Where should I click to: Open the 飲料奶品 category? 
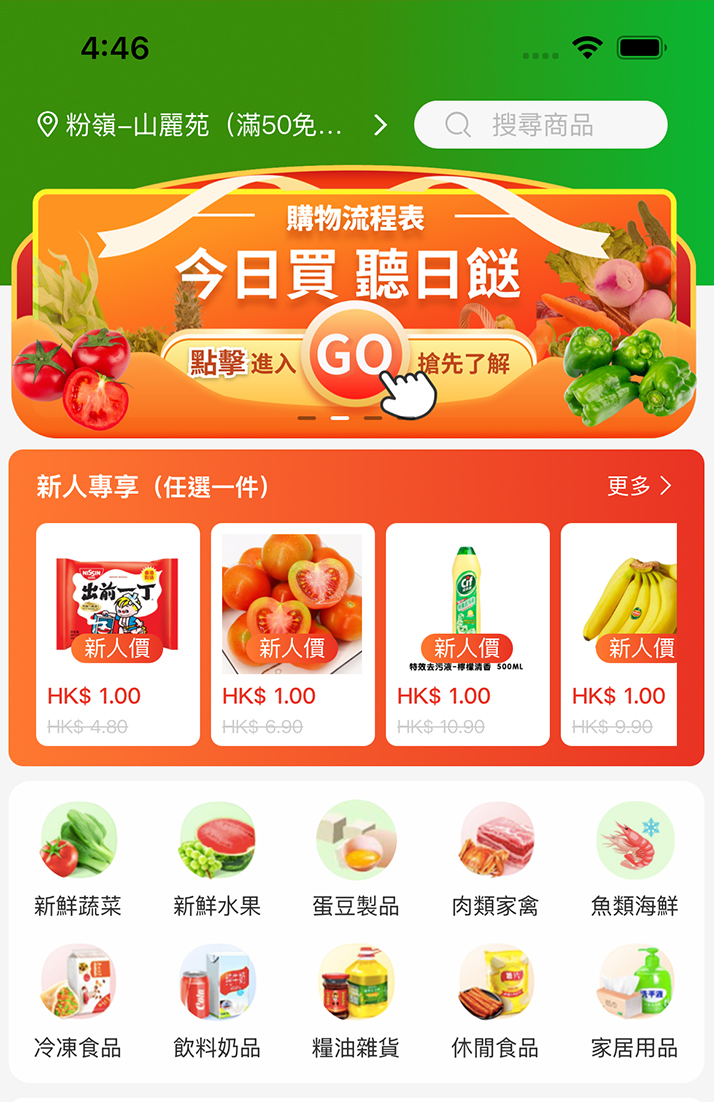pos(217,1002)
